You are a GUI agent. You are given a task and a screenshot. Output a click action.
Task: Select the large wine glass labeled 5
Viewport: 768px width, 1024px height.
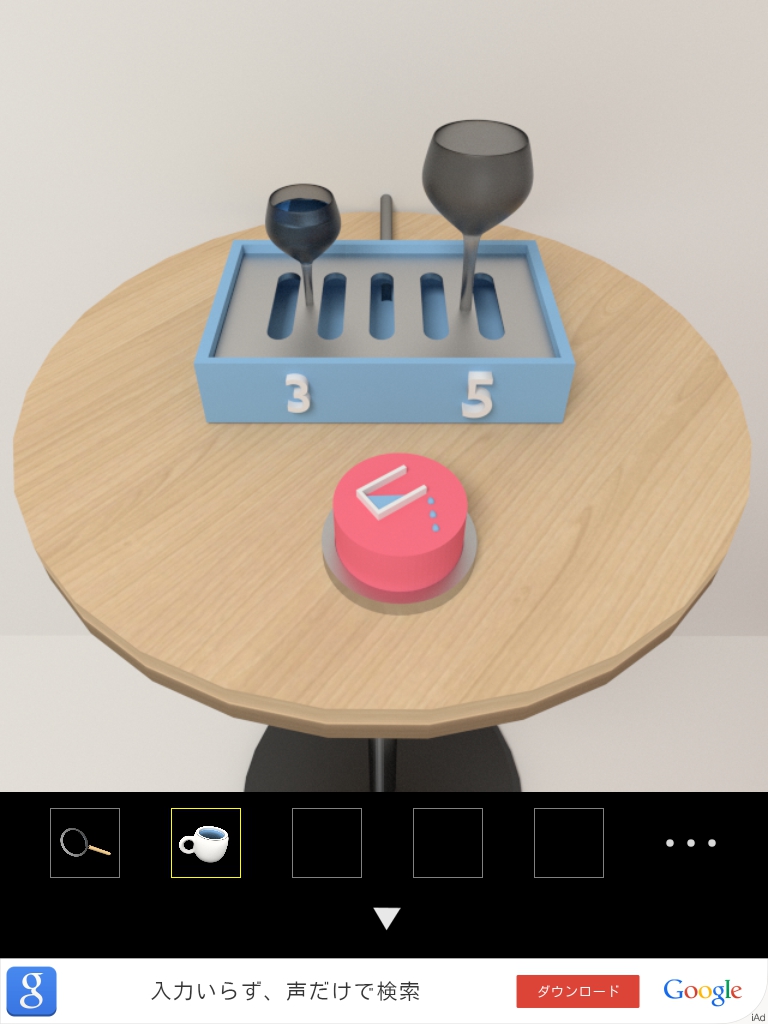(477, 178)
